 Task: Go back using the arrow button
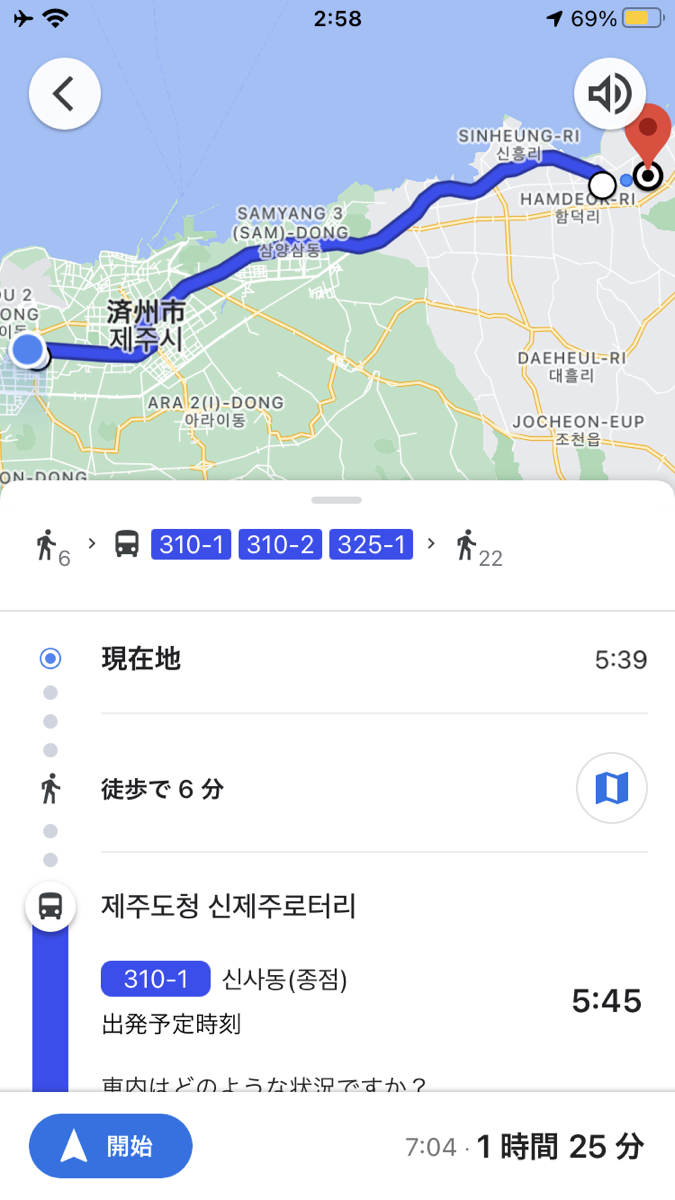pos(64,94)
